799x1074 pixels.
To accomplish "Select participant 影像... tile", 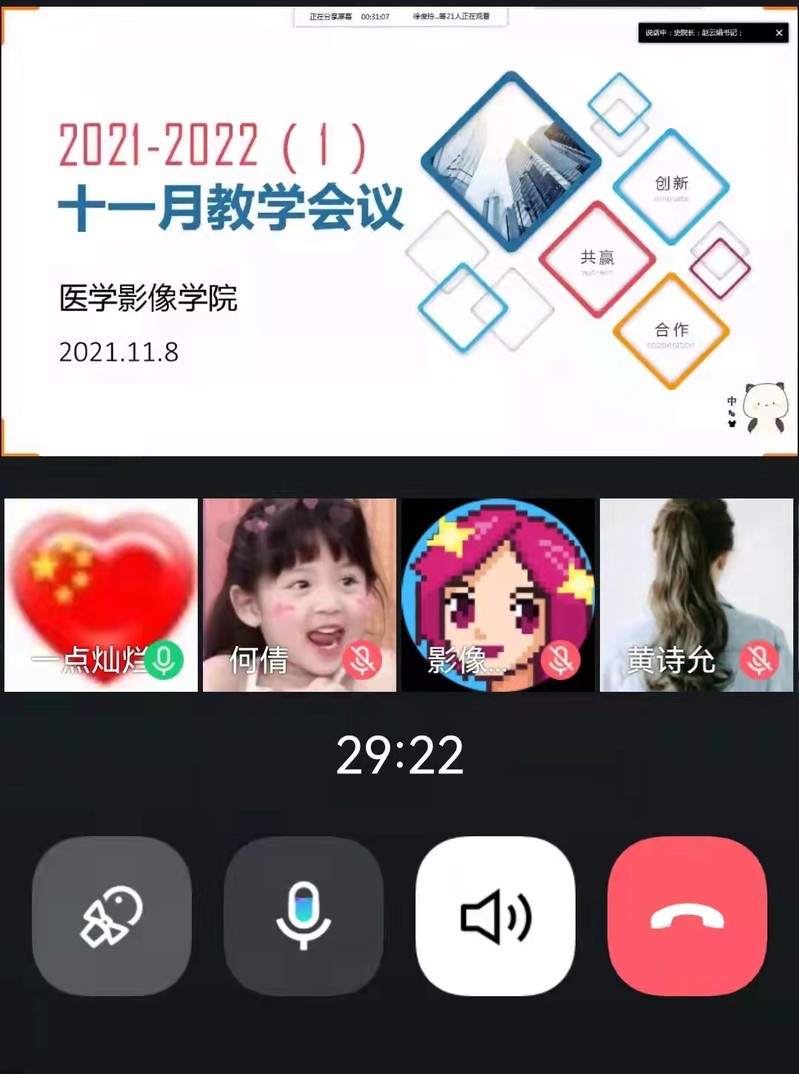I will coord(497,595).
